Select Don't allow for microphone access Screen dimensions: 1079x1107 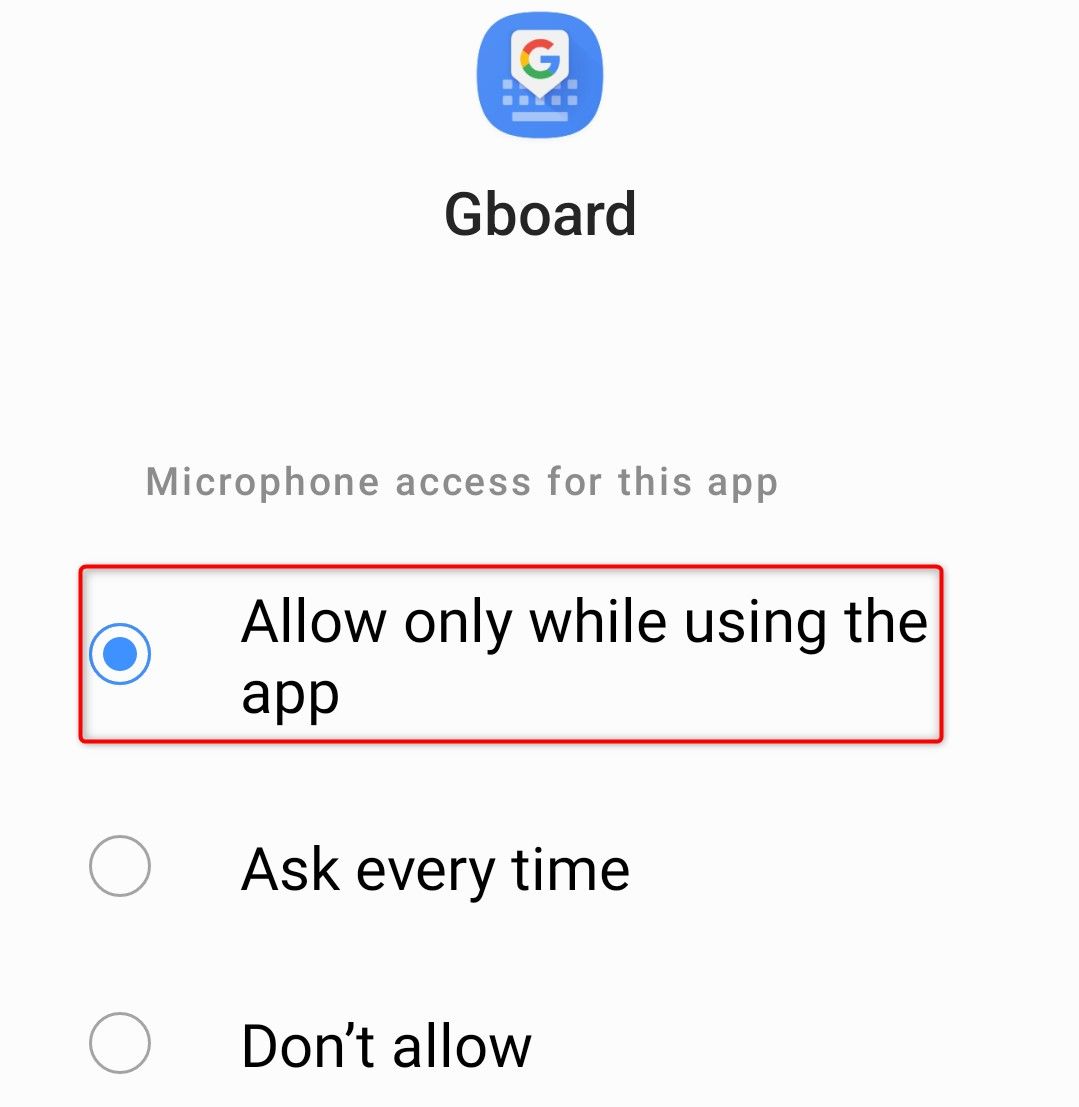click(x=120, y=1044)
